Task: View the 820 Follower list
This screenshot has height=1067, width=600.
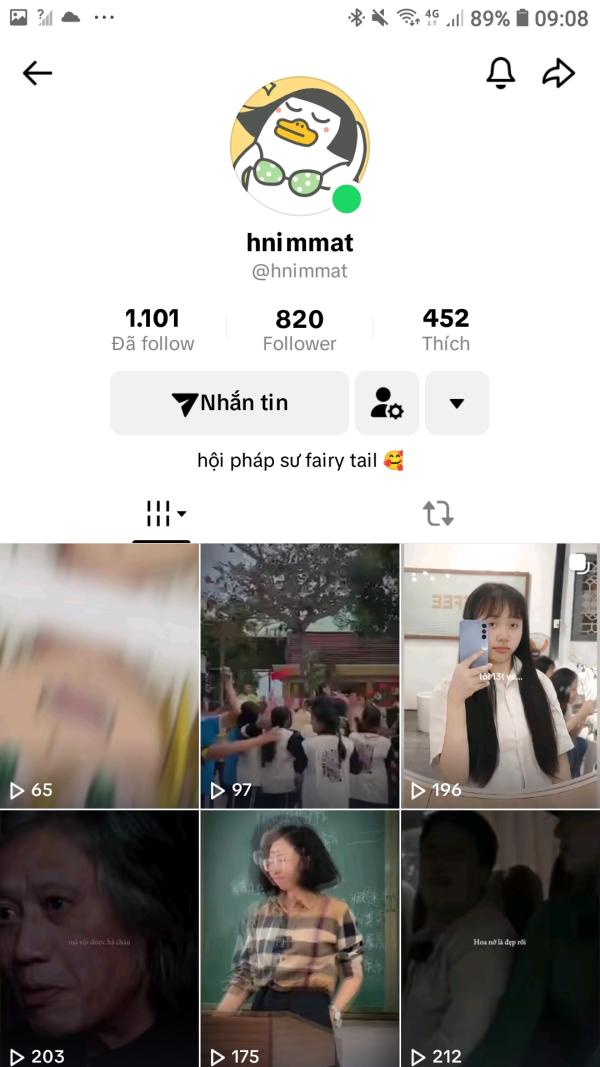Action: (299, 330)
